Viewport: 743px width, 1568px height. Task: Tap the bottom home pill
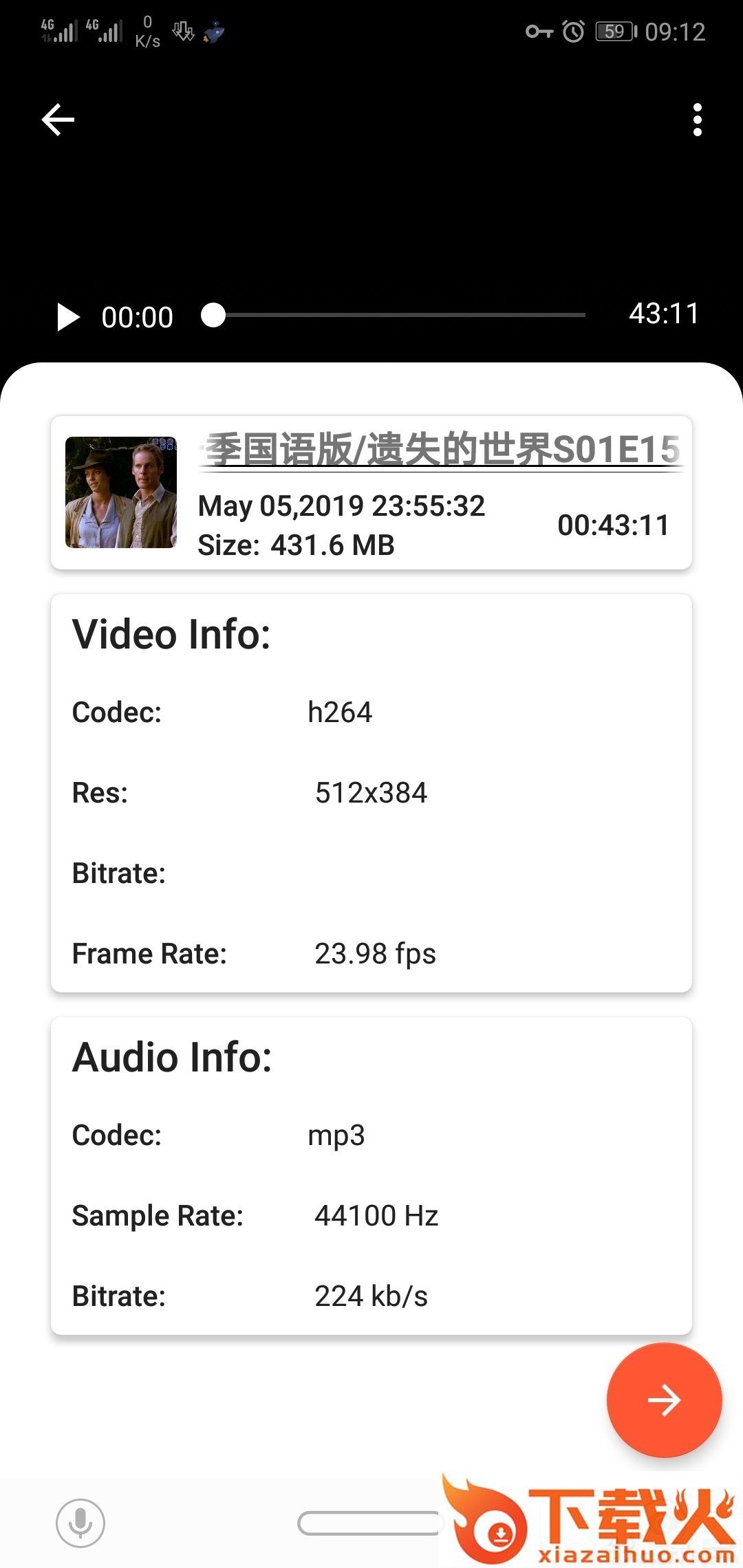pyautogui.click(x=368, y=1523)
